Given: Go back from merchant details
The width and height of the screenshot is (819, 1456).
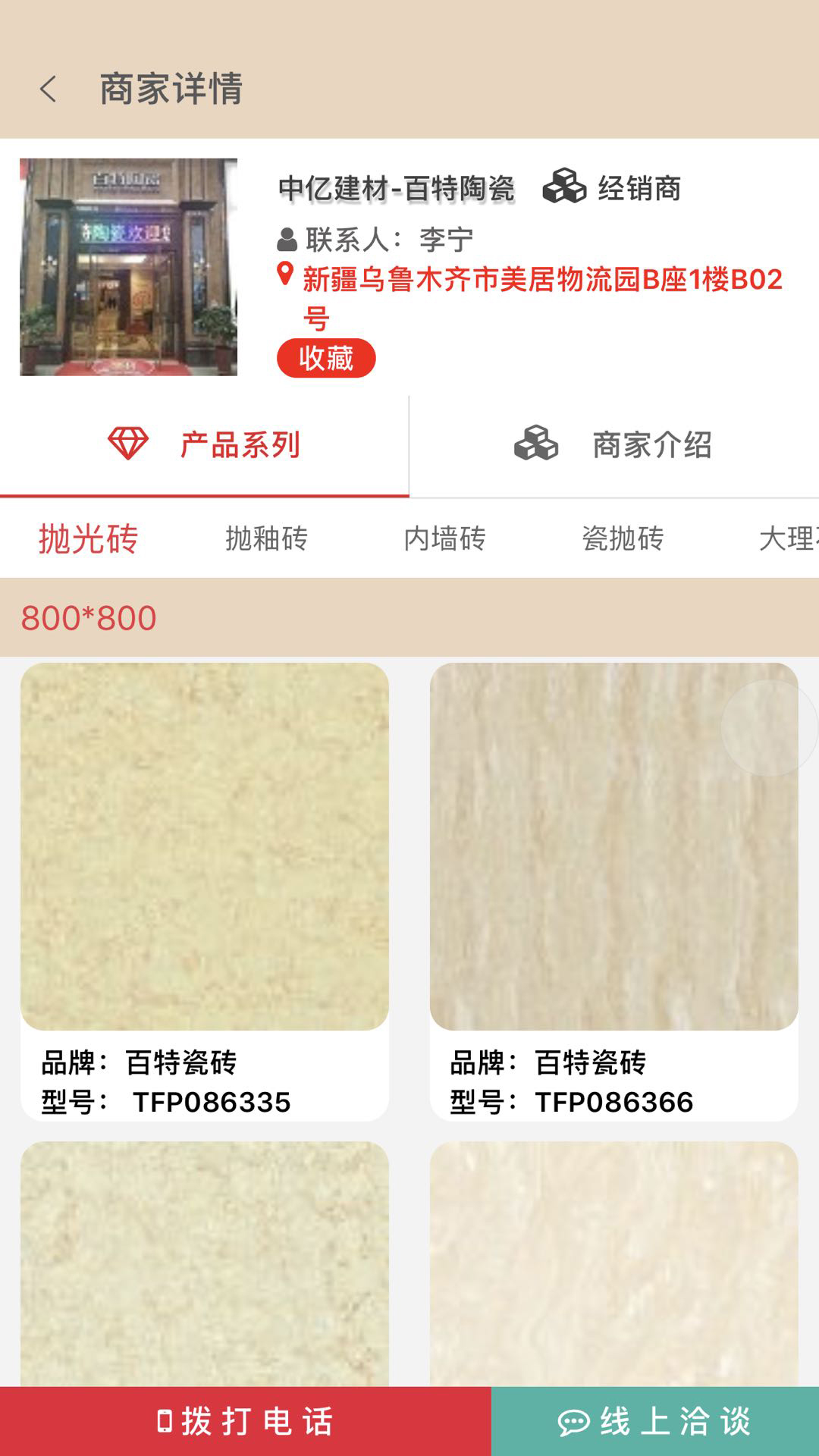Looking at the screenshot, I should [49, 89].
